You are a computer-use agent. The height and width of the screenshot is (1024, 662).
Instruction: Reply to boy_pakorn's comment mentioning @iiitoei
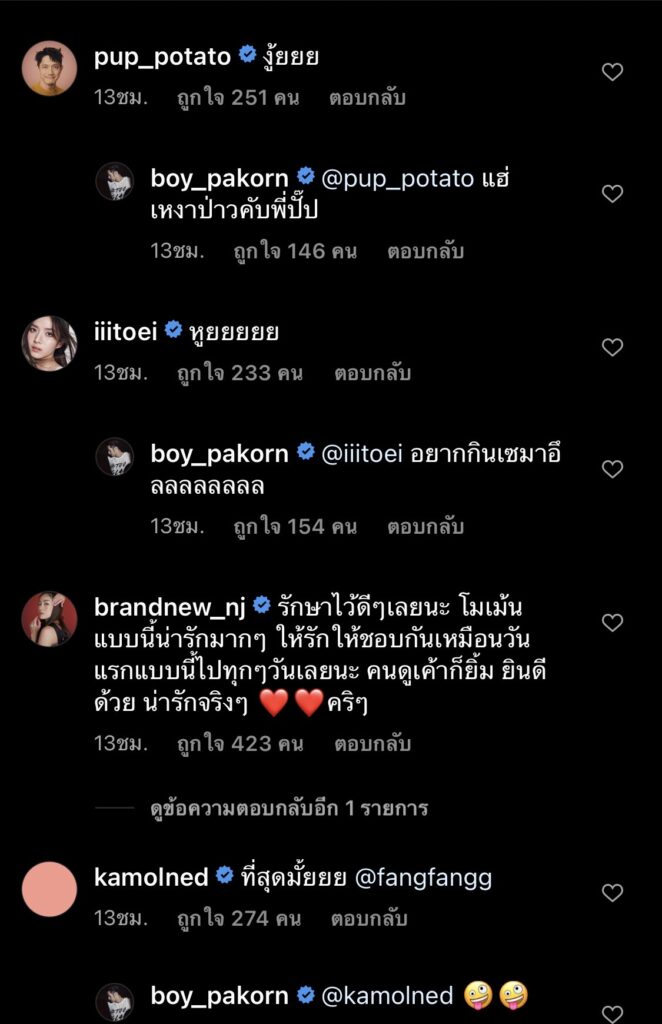pos(425,527)
